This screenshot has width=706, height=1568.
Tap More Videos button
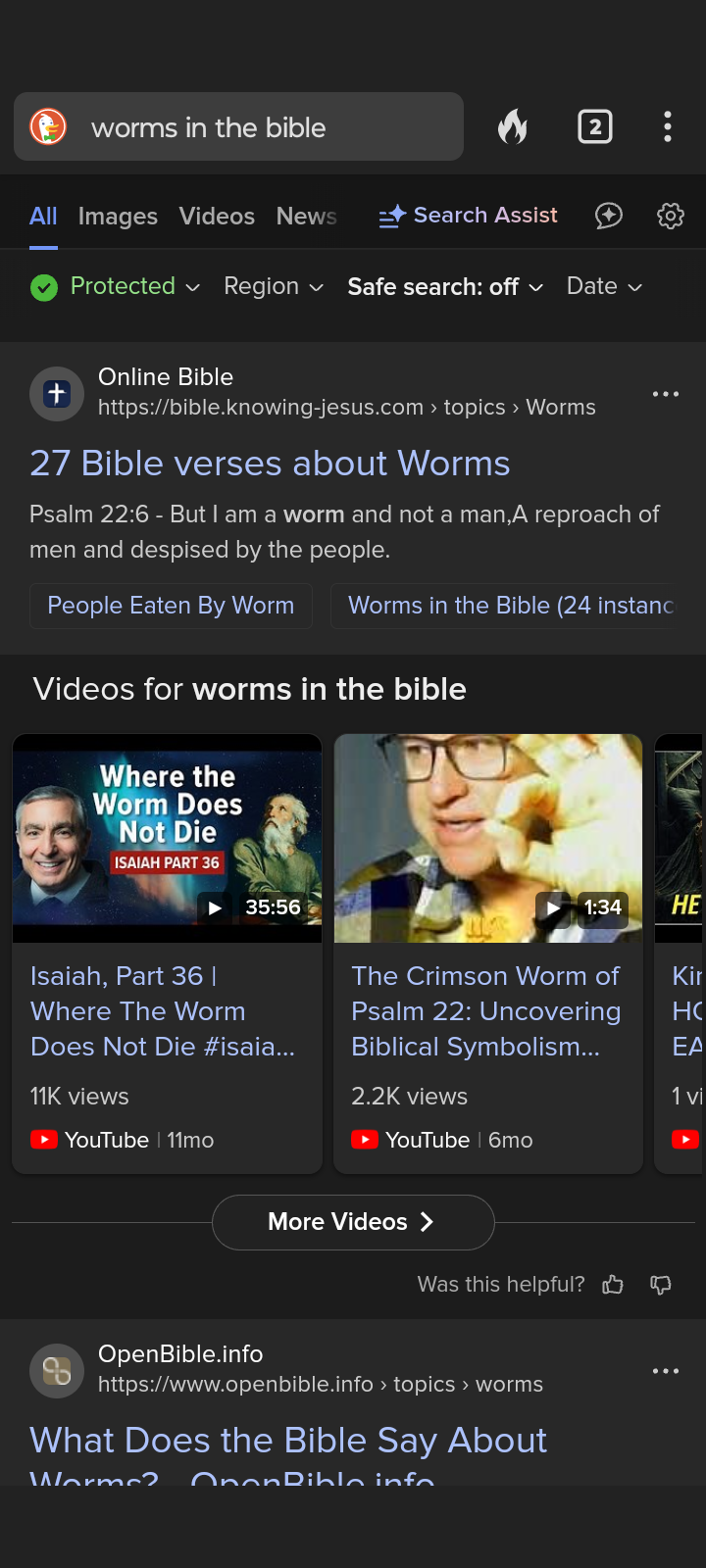click(353, 1222)
